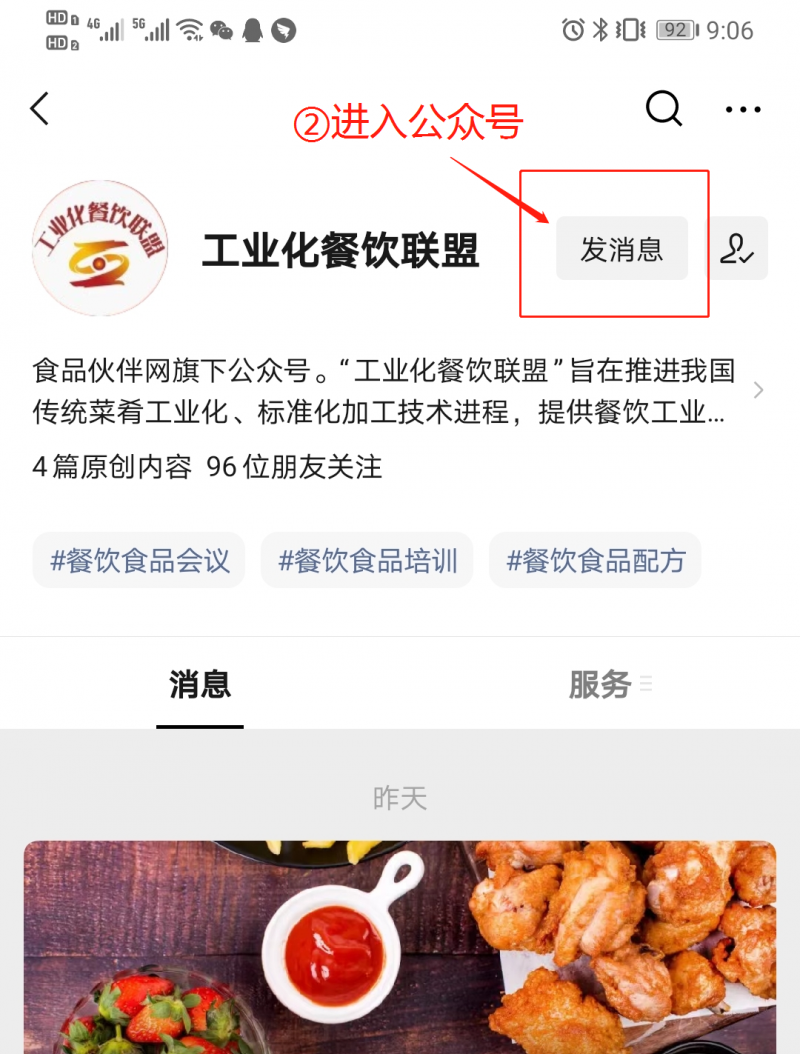This screenshot has width=800, height=1054.
Task: Switch to the 消息 tab
Action: coord(200,685)
